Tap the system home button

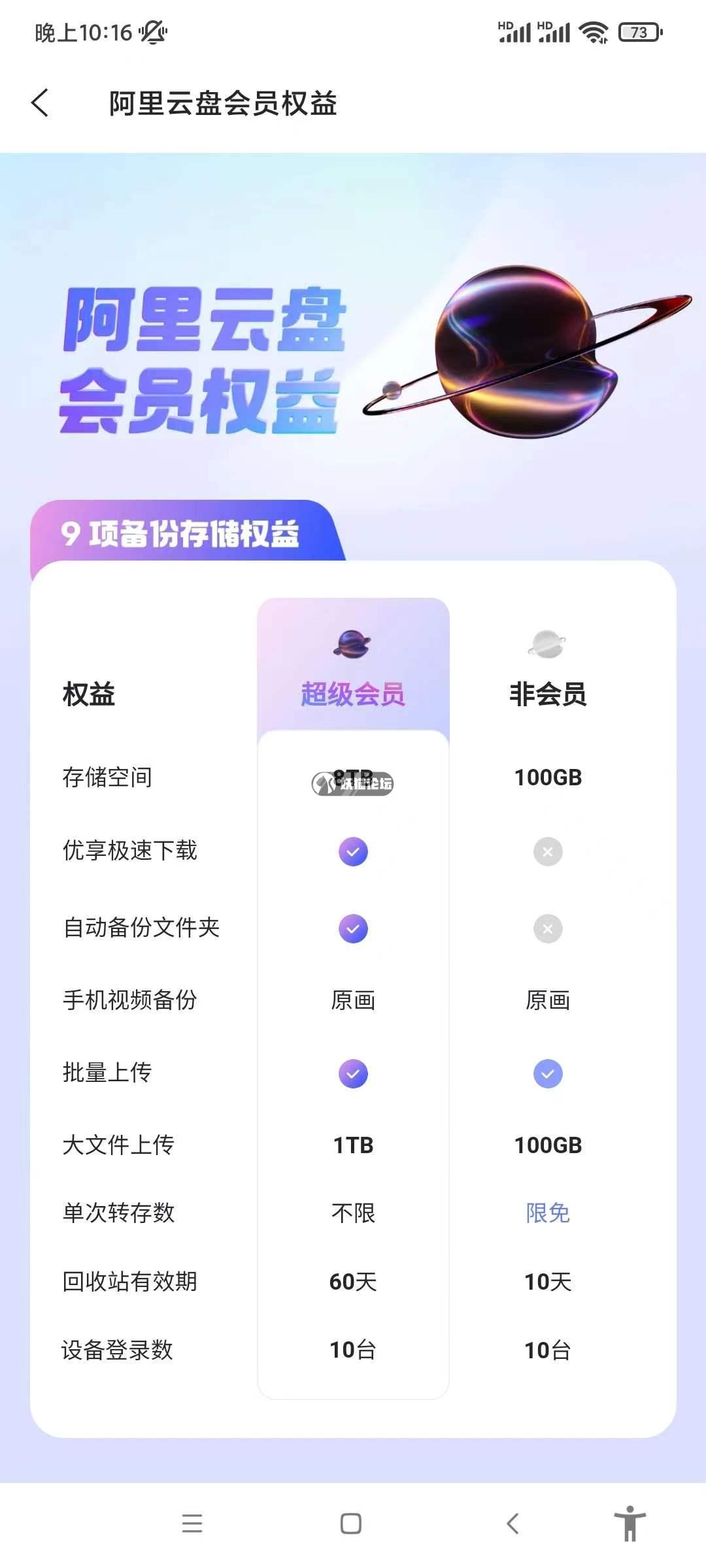click(351, 1524)
